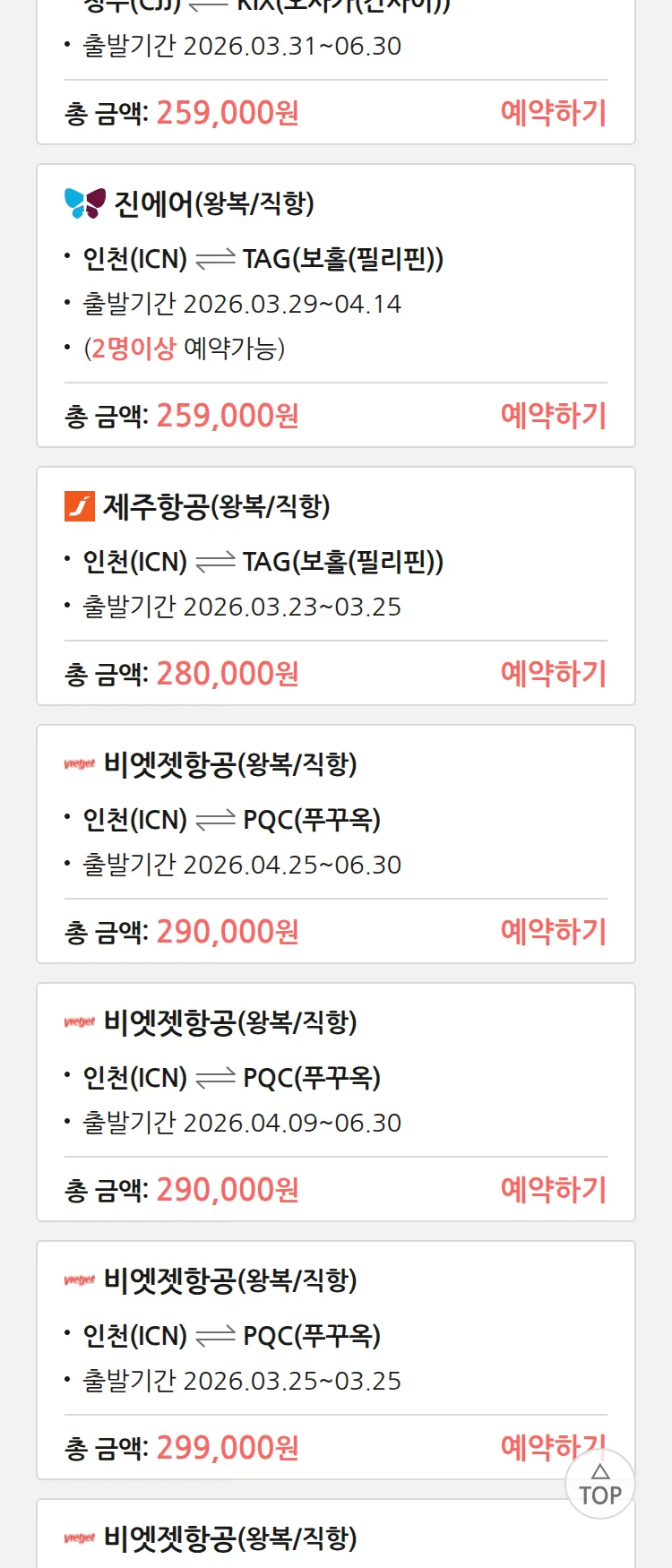Book the 진에어 259,000원 Bohol flight
The image size is (672, 1568).
[x=553, y=416]
